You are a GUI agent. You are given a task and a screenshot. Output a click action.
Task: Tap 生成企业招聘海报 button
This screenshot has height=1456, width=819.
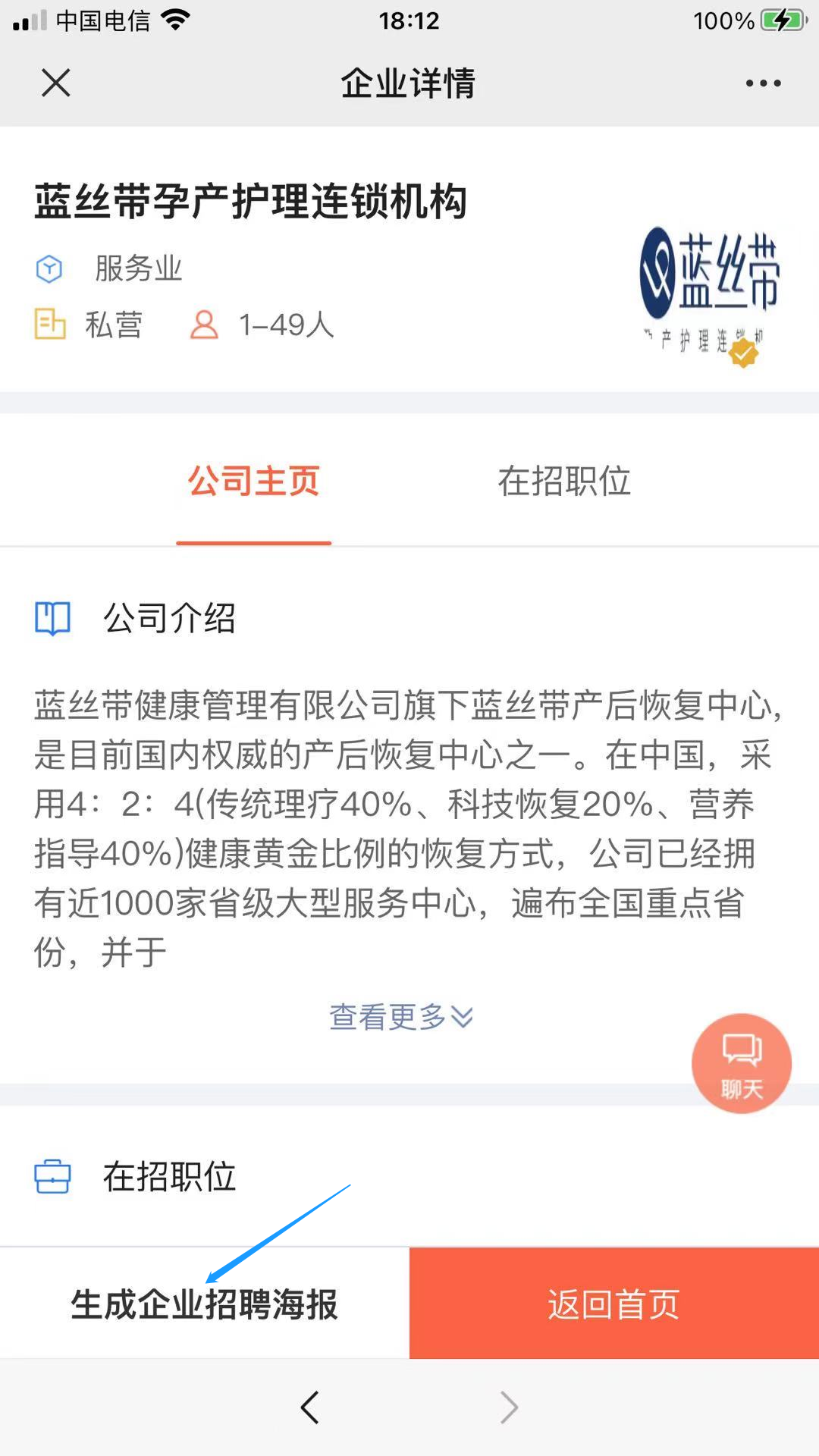click(x=204, y=1304)
